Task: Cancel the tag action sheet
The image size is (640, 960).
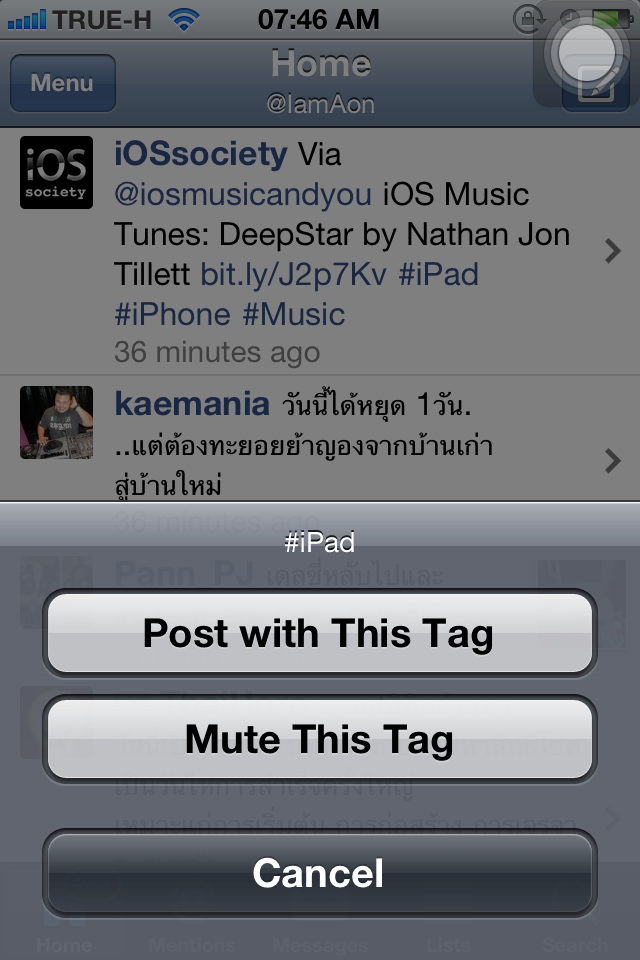Action: point(319,873)
